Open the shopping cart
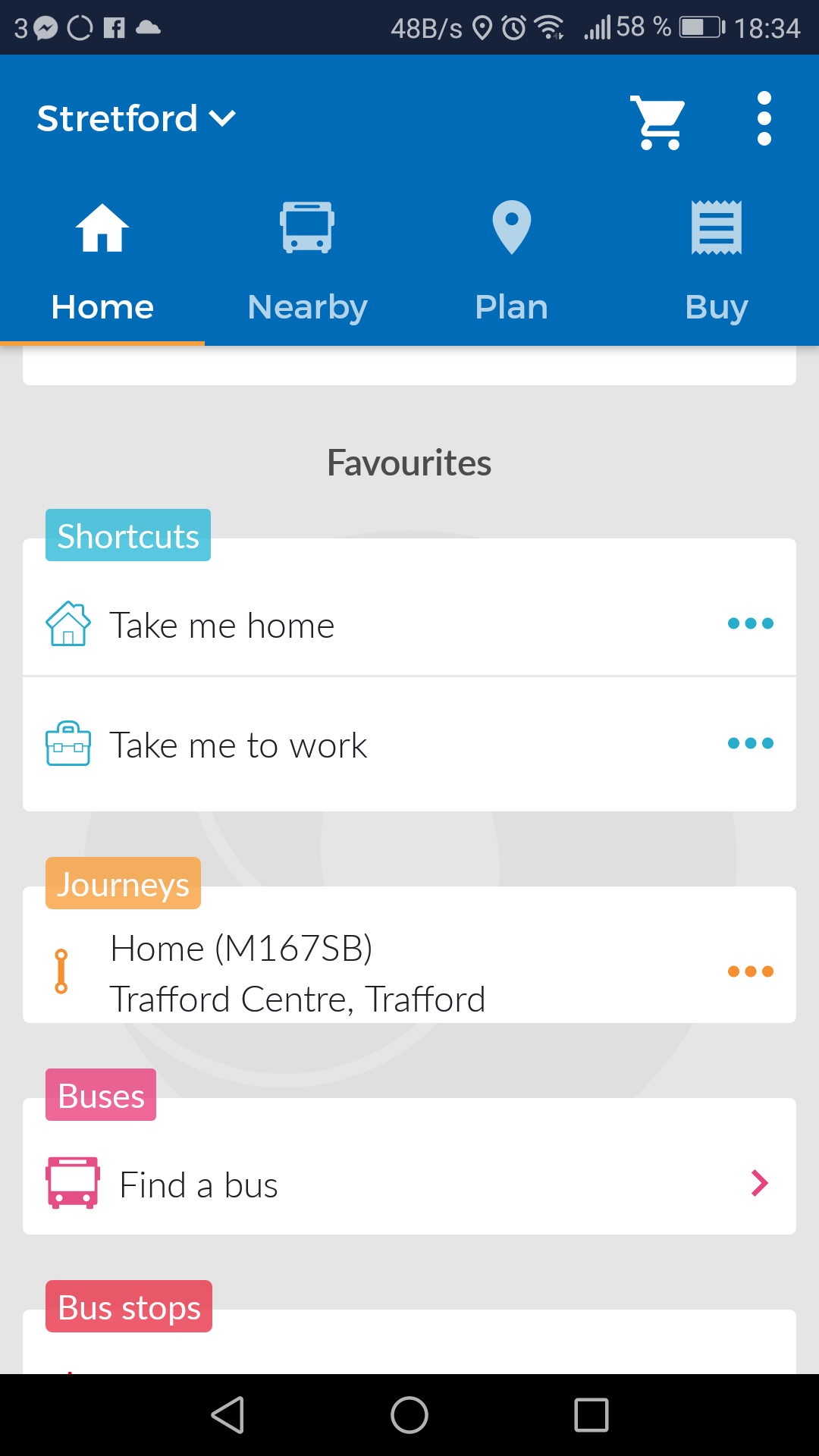 (x=658, y=121)
